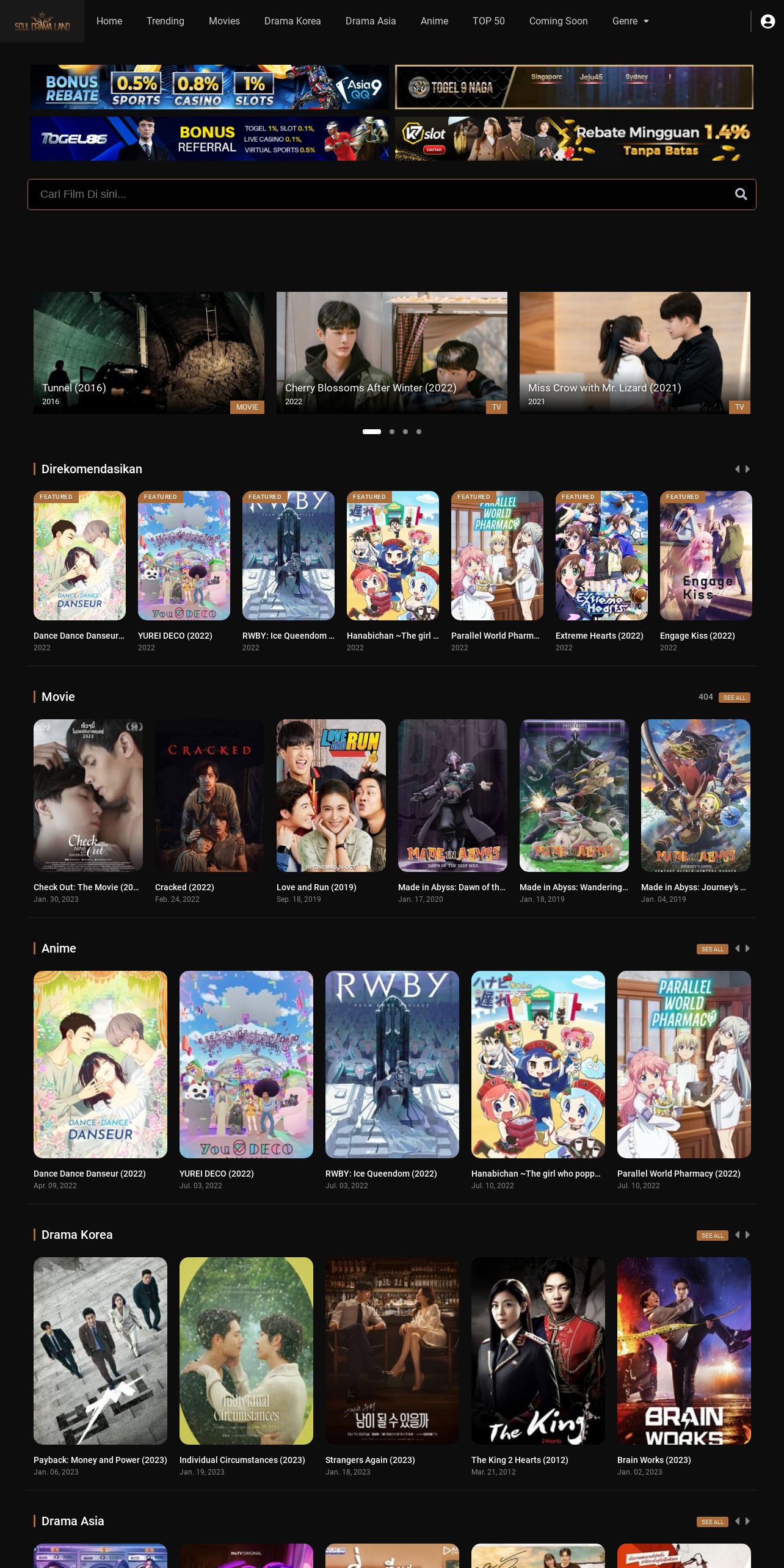Image resolution: width=784 pixels, height=1568 pixels.
Task: Go to the Trending page
Action: tap(165, 21)
